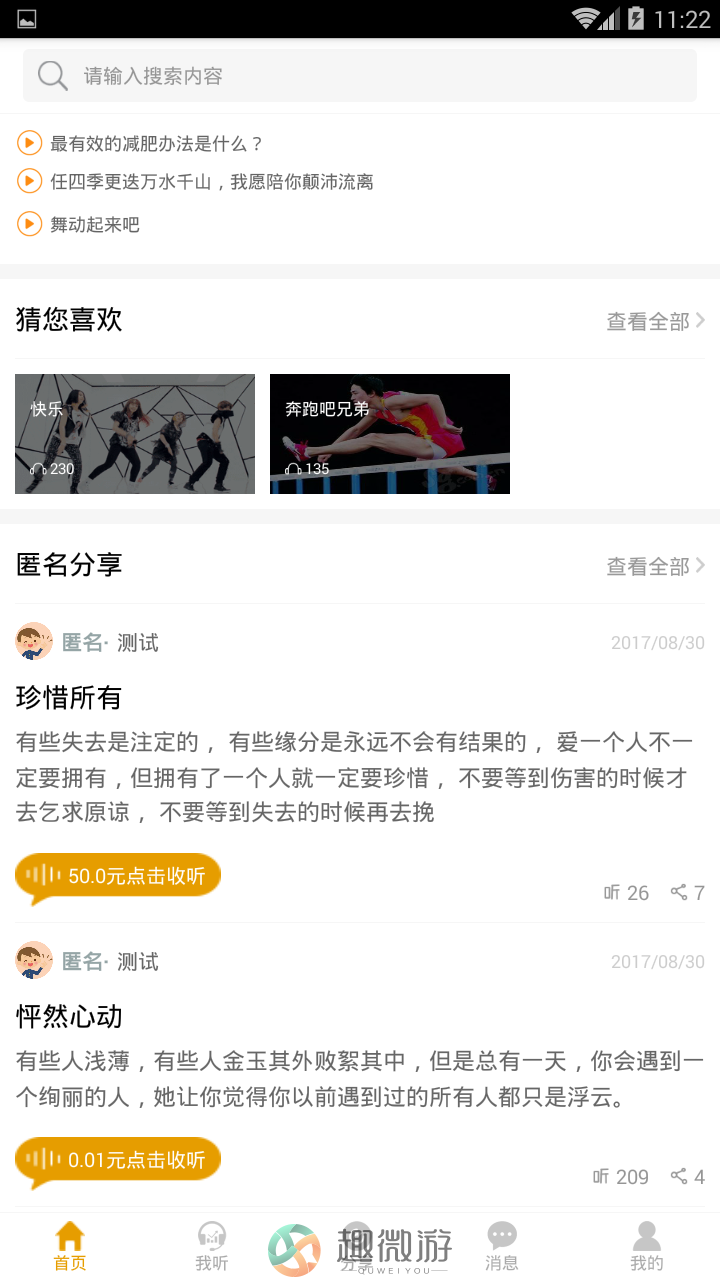Switch to the 我的 tab
This screenshot has height=1280, width=720.
pyautogui.click(x=647, y=1246)
